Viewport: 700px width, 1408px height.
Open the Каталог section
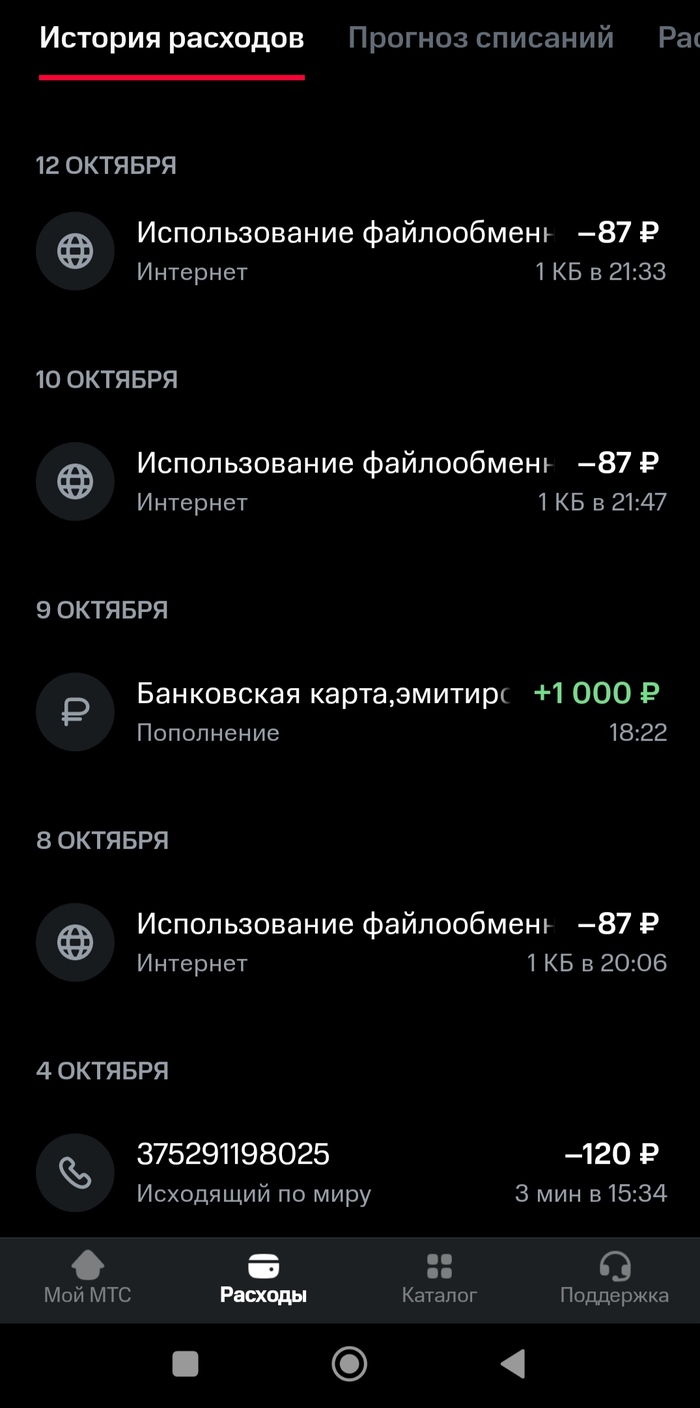(x=439, y=1279)
